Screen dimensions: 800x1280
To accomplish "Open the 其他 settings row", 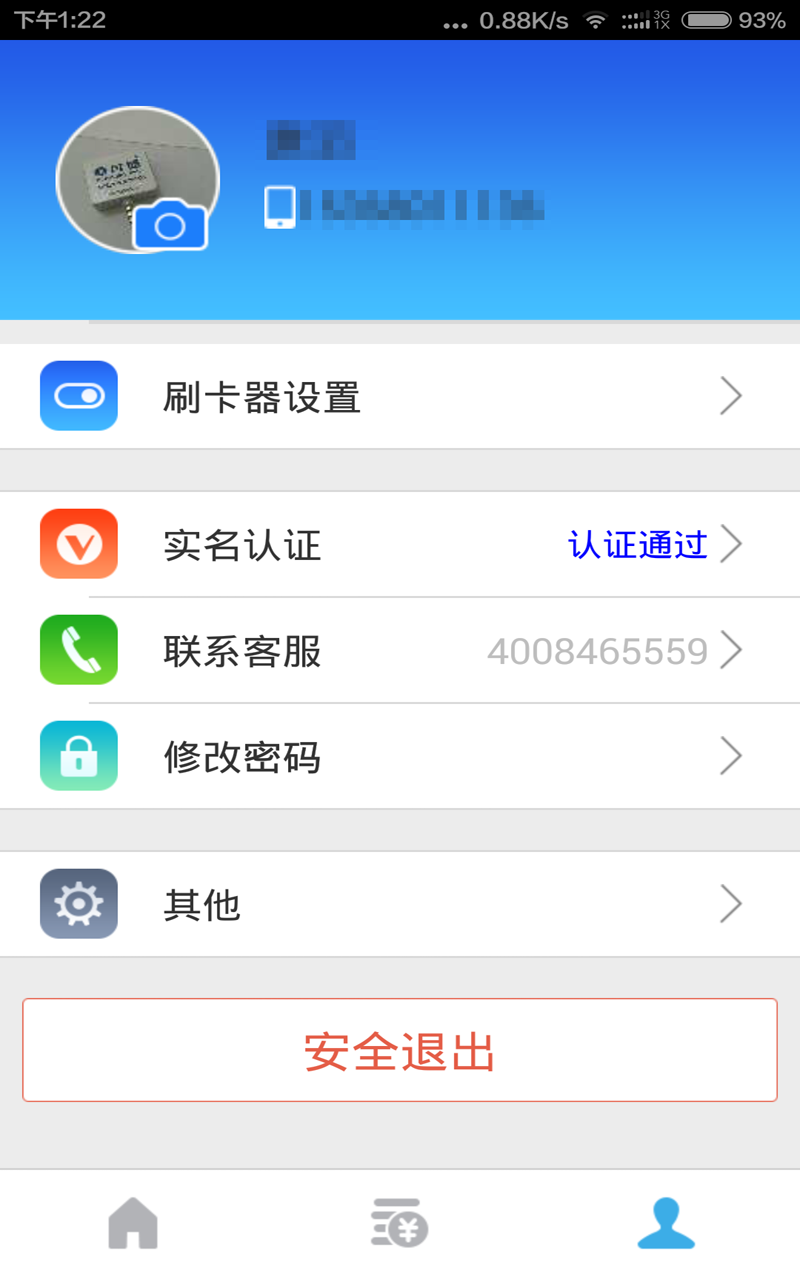I will [400, 904].
